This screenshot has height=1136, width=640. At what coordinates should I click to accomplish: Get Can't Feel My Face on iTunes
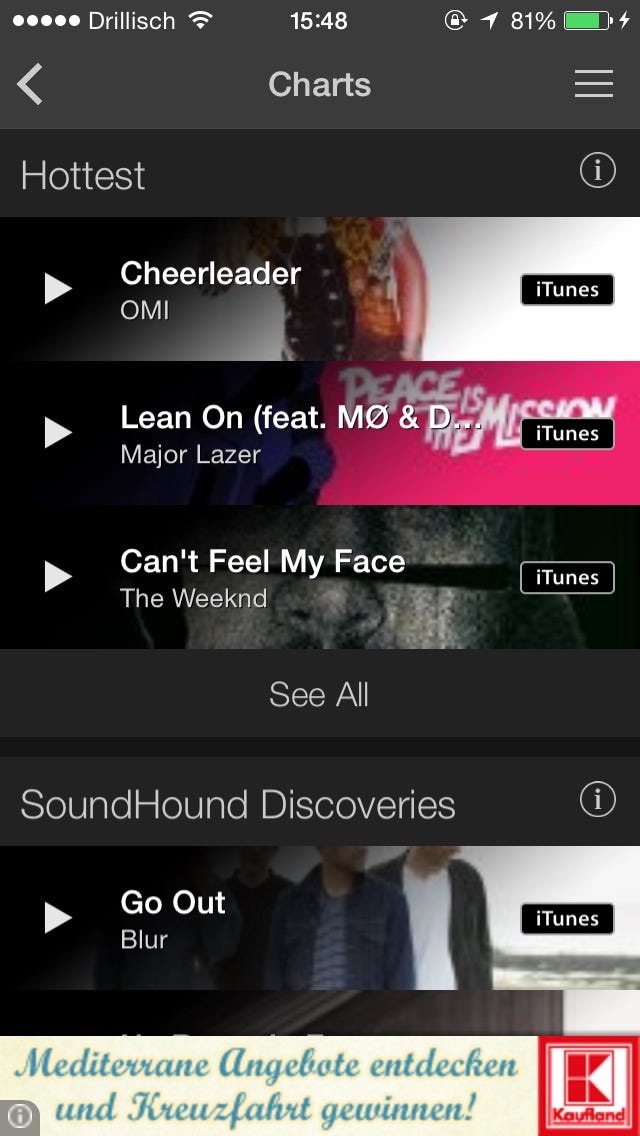point(567,578)
